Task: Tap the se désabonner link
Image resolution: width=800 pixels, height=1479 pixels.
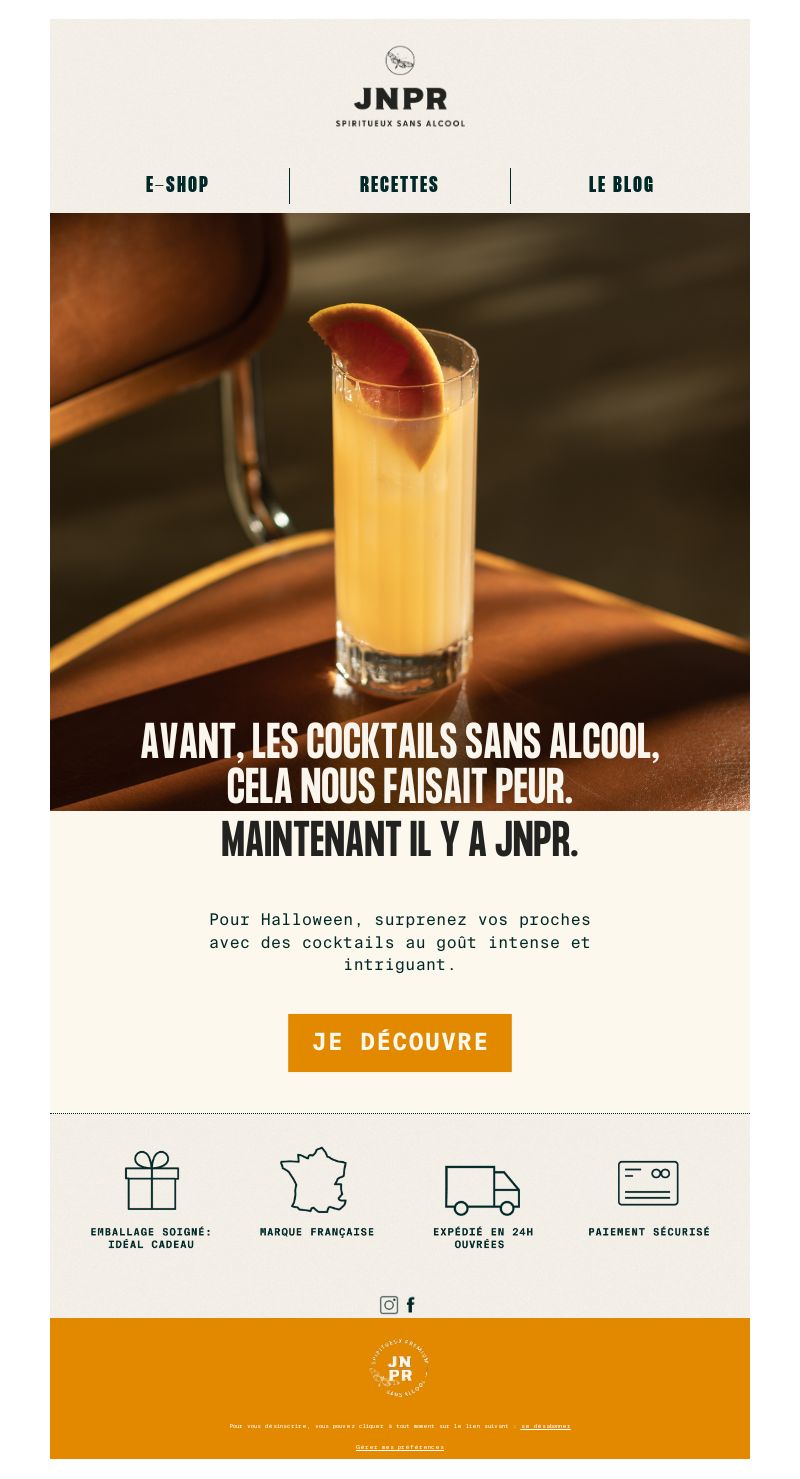Action: [546, 1426]
